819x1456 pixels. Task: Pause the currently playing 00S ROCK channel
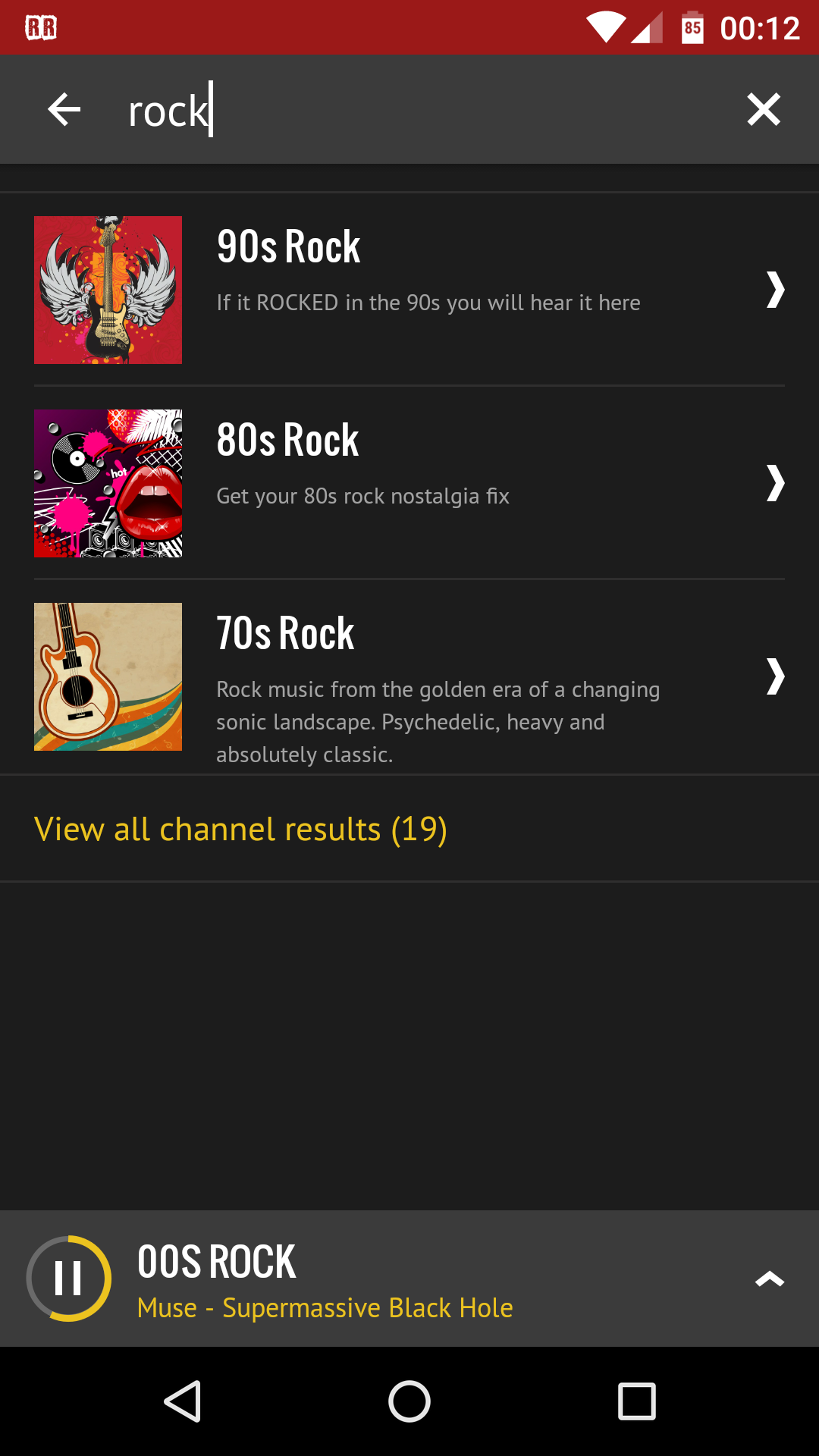point(67,1277)
